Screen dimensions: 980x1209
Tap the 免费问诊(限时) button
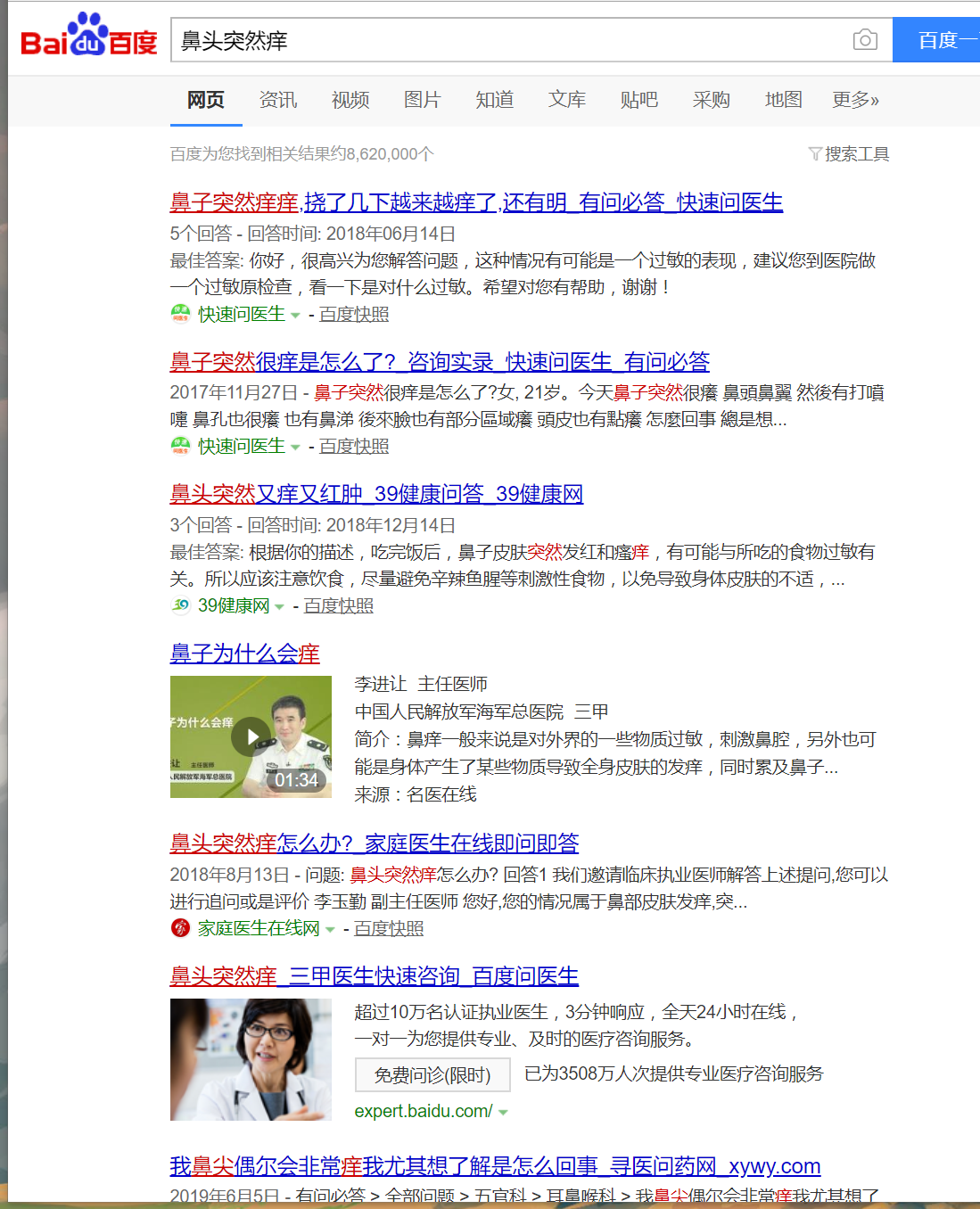point(432,1075)
